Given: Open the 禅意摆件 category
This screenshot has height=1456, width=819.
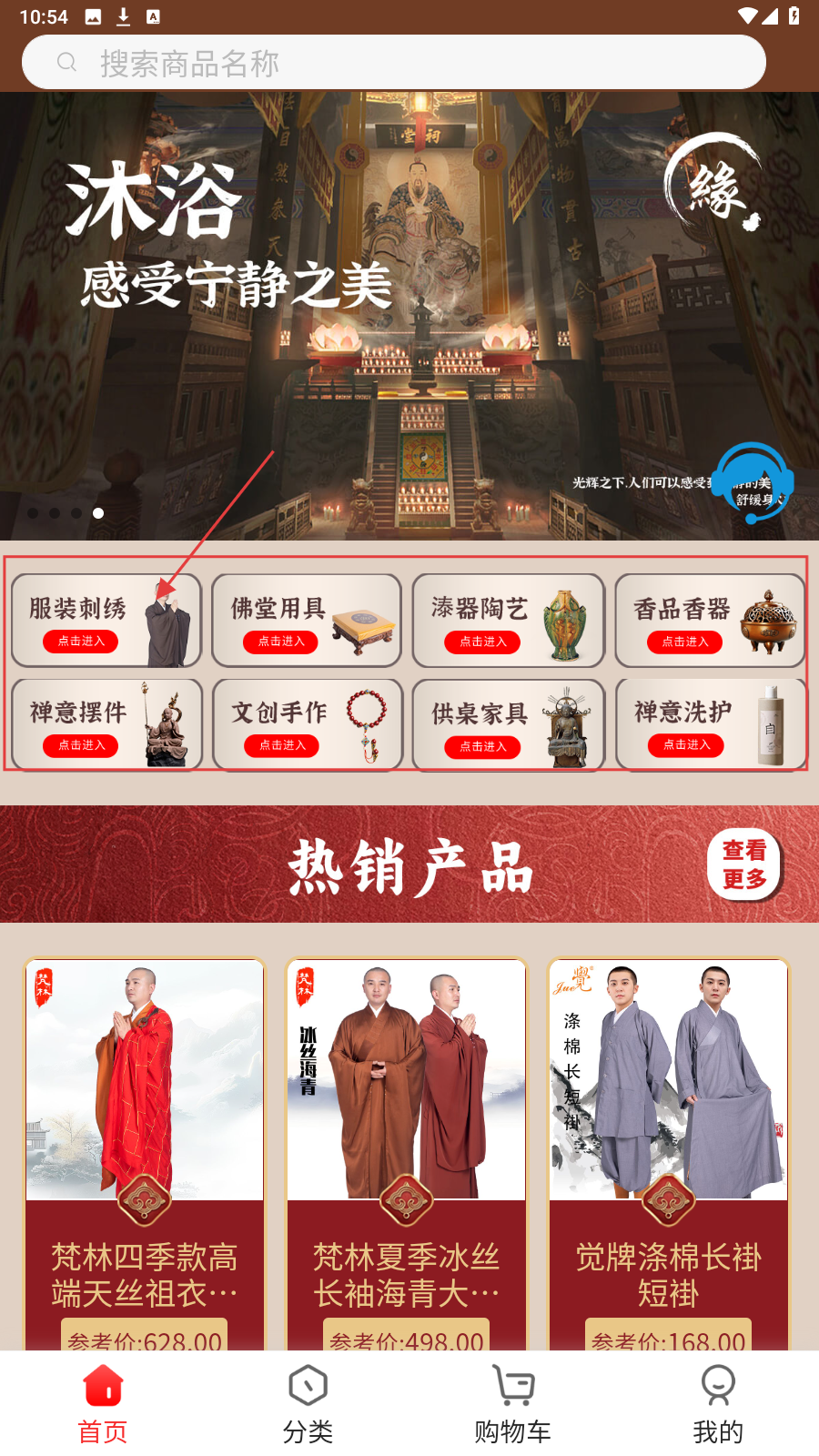Looking at the screenshot, I should [106, 724].
